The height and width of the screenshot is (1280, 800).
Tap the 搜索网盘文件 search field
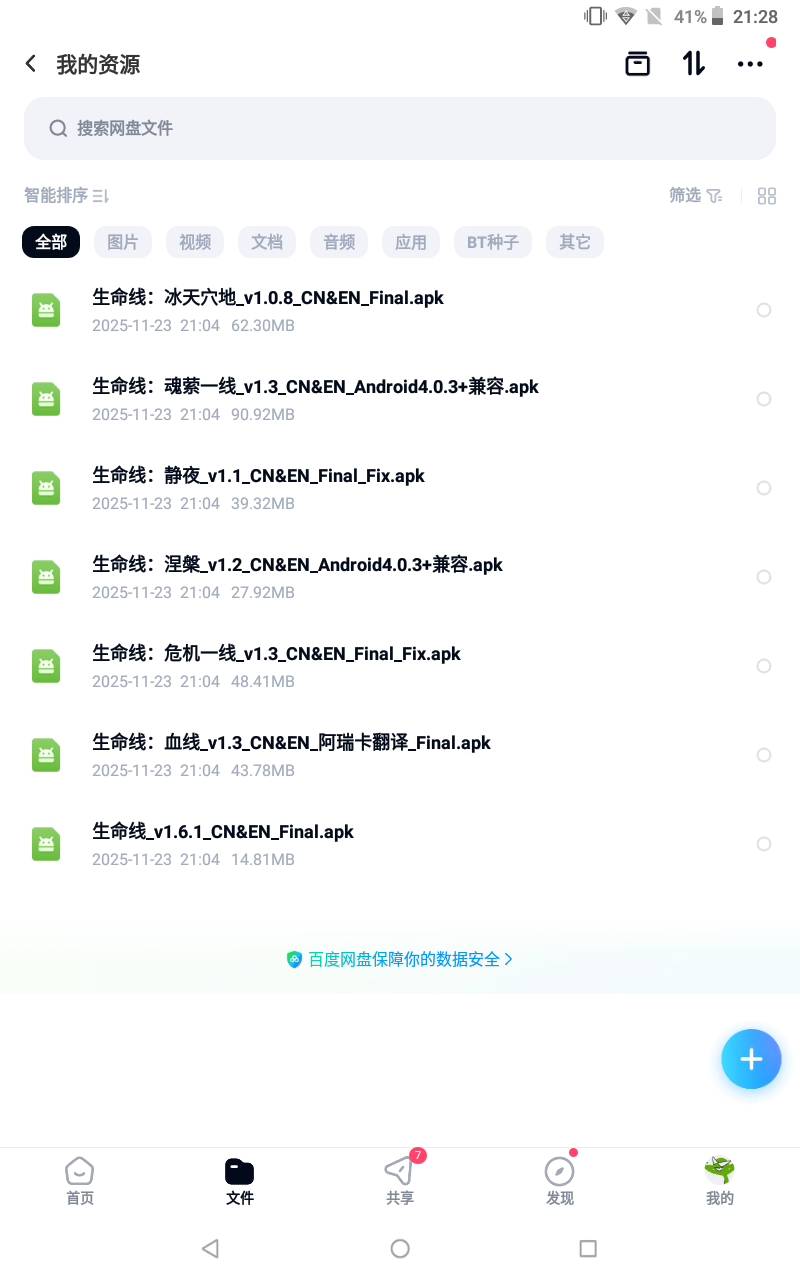400,128
